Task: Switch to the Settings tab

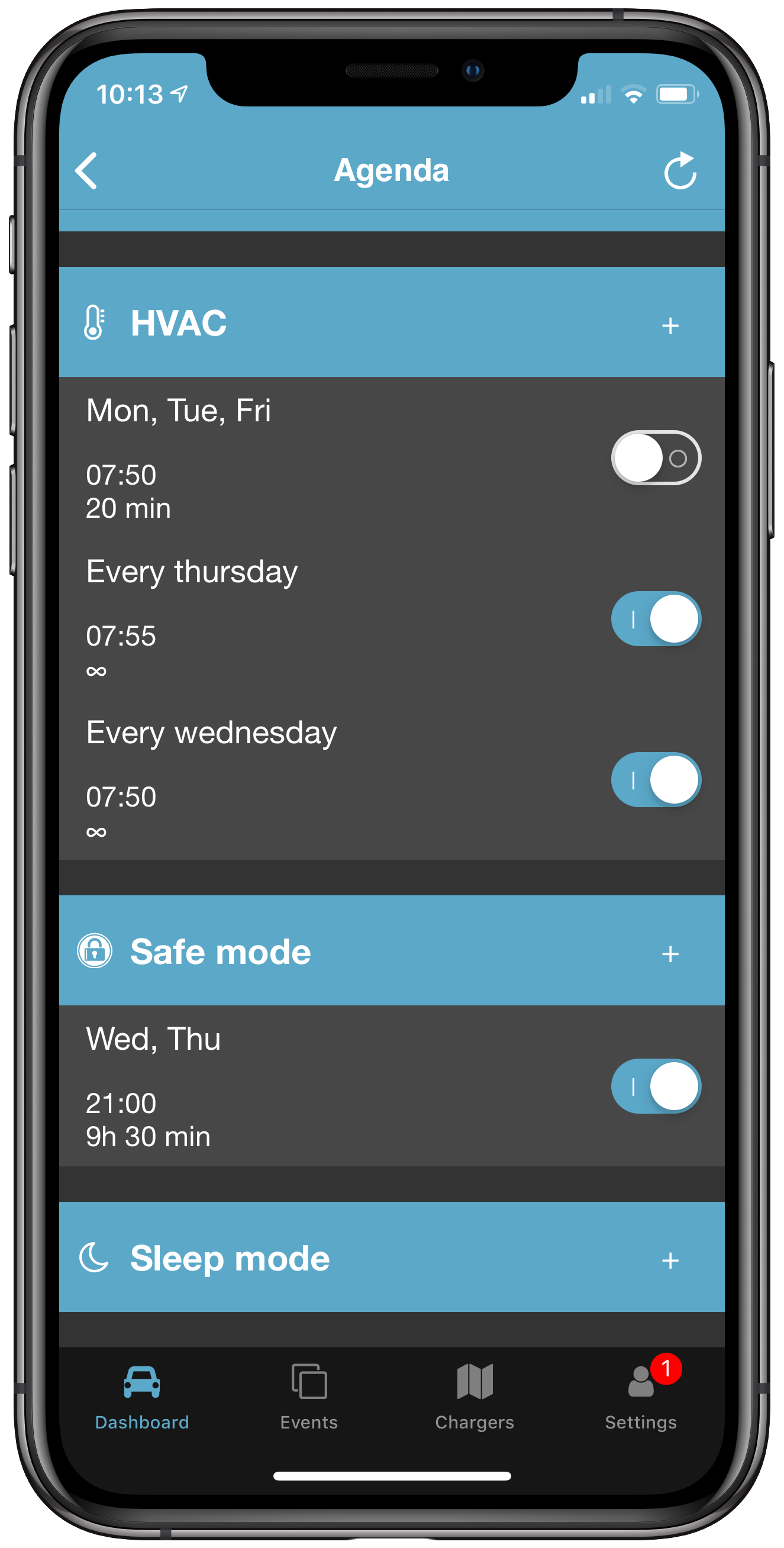Action: [640, 1397]
